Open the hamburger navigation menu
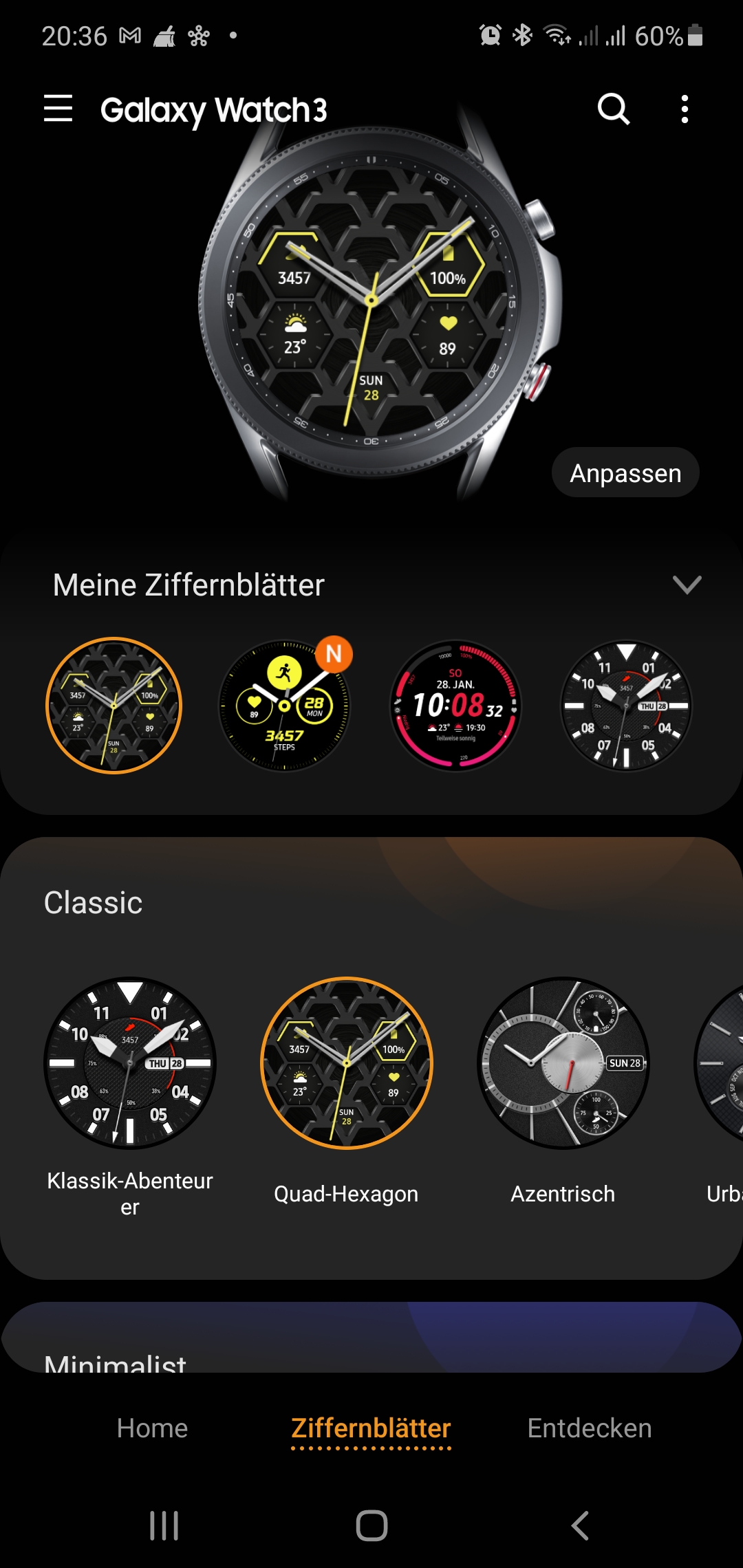 pyautogui.click(x=58, y=109)
